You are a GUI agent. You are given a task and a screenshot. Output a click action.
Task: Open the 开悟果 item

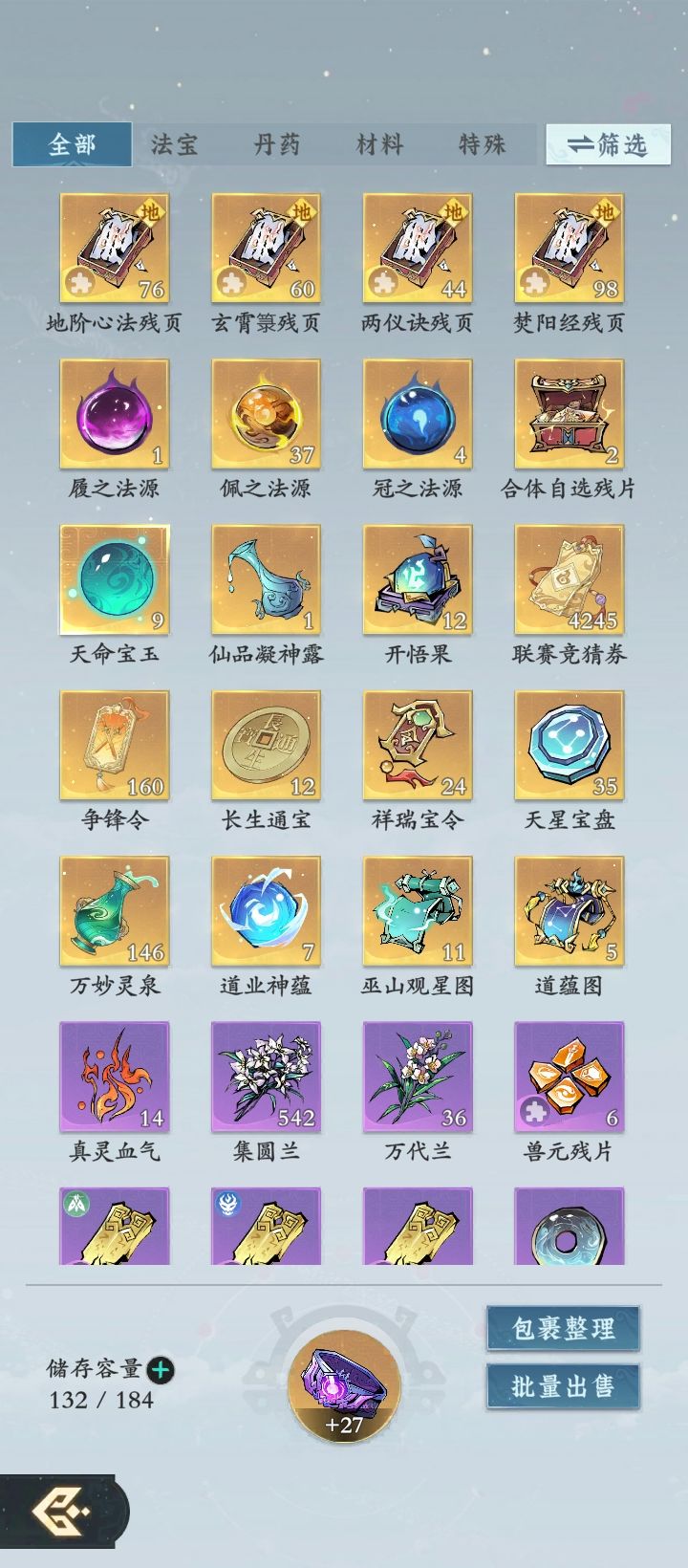point(417,577)
